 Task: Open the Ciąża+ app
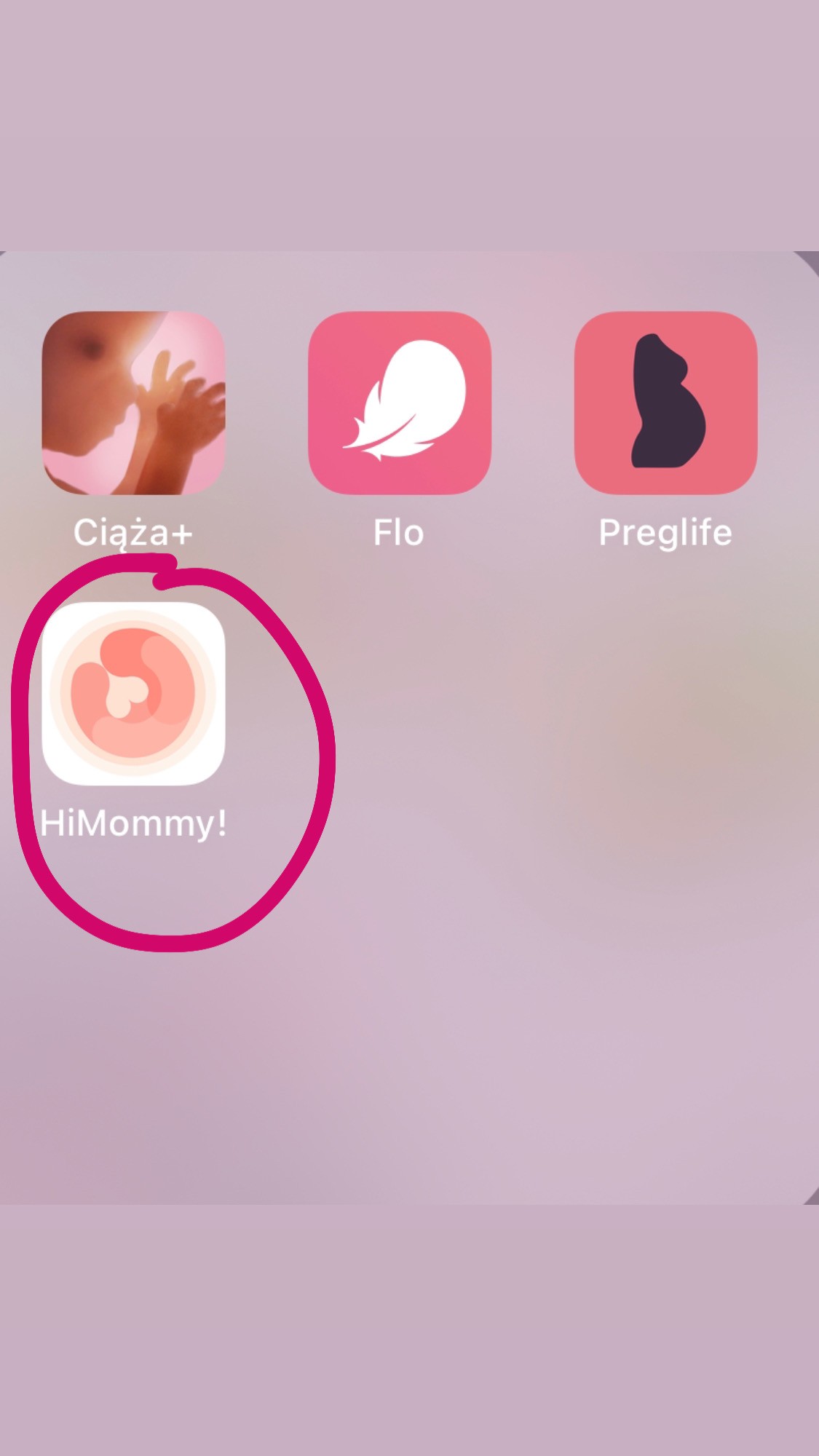133,403
